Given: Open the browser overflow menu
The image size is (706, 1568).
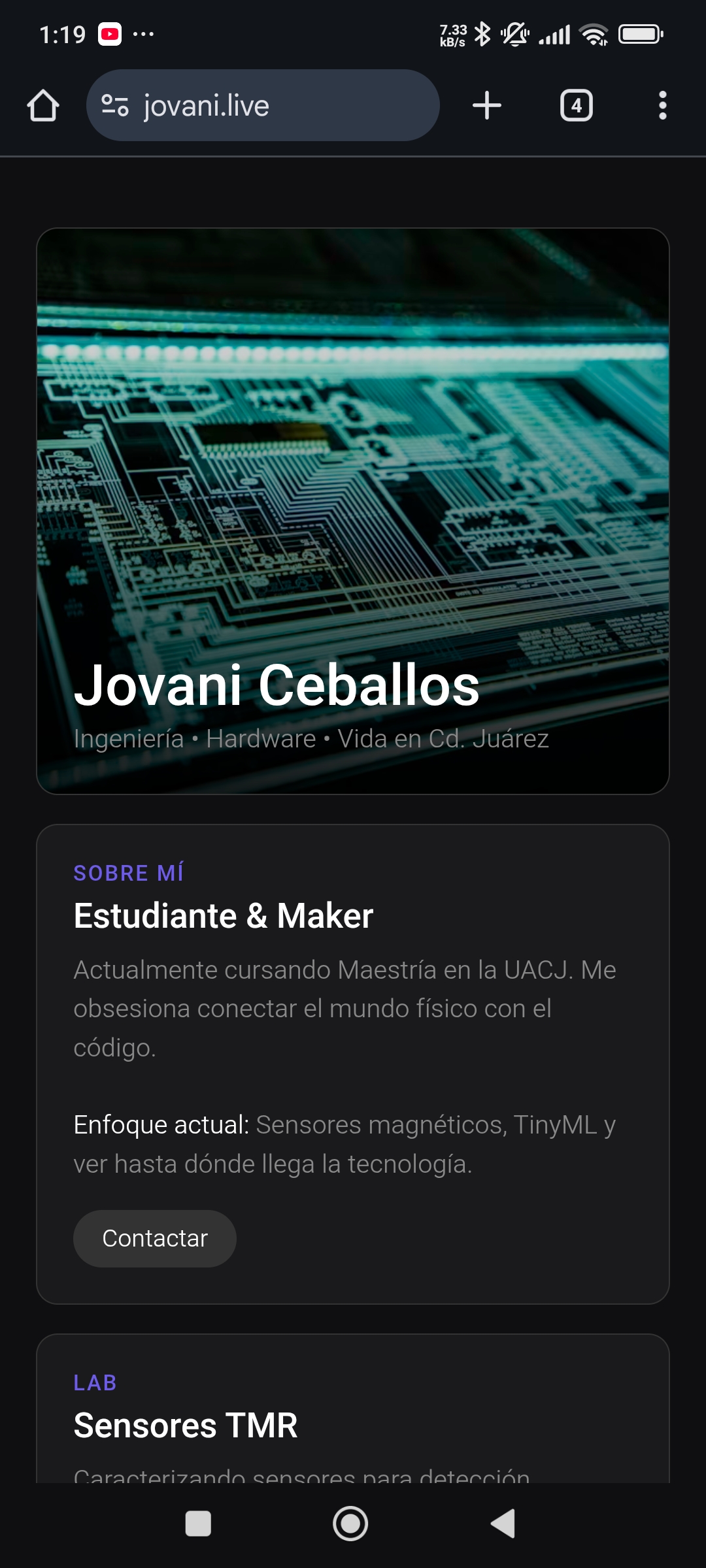Looking at the screenshot, I should click(662, 106).
